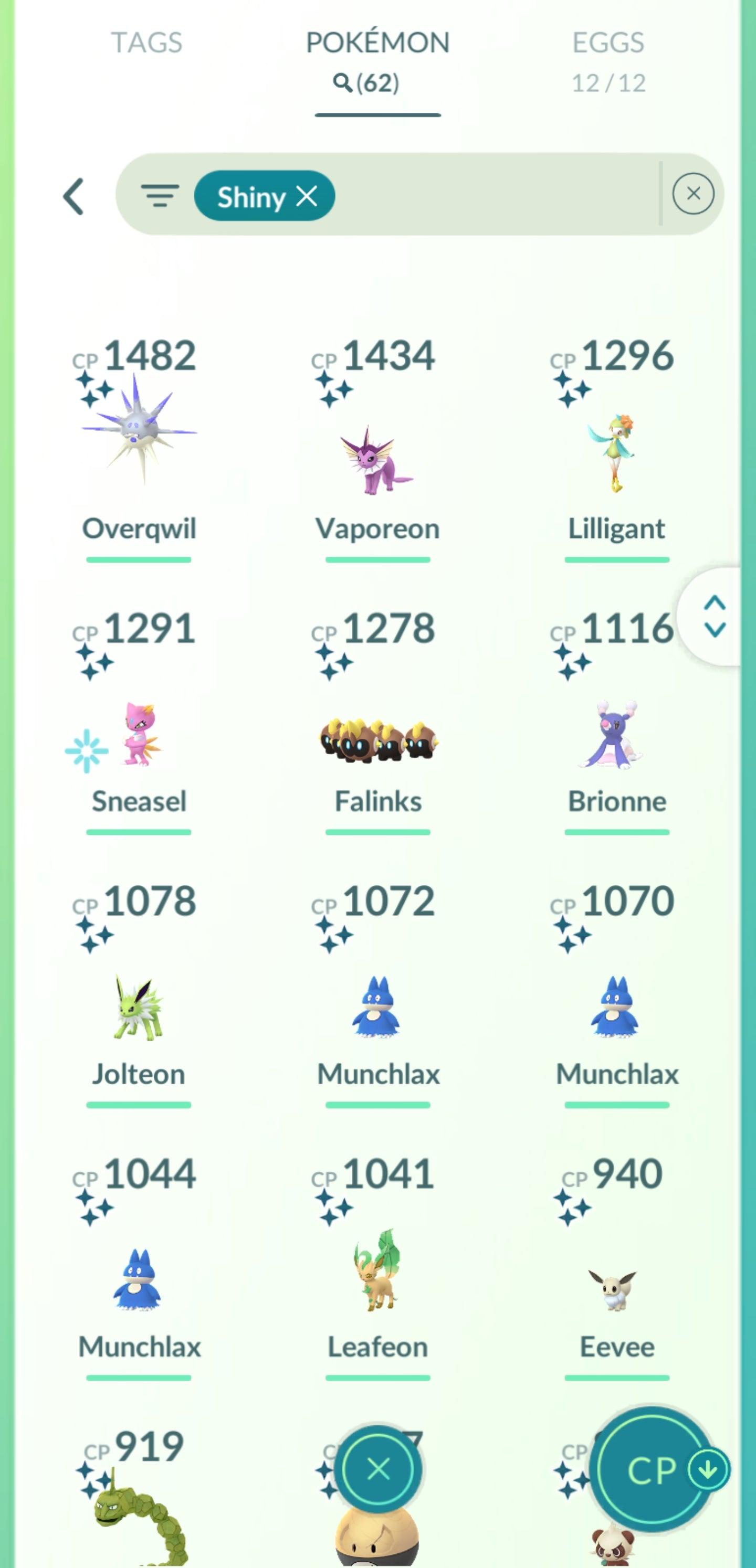Image resolution: width=756 pixels, height=1568 pixels.
Task: View the shiny Jolteon
Action: coord(139,1008)
